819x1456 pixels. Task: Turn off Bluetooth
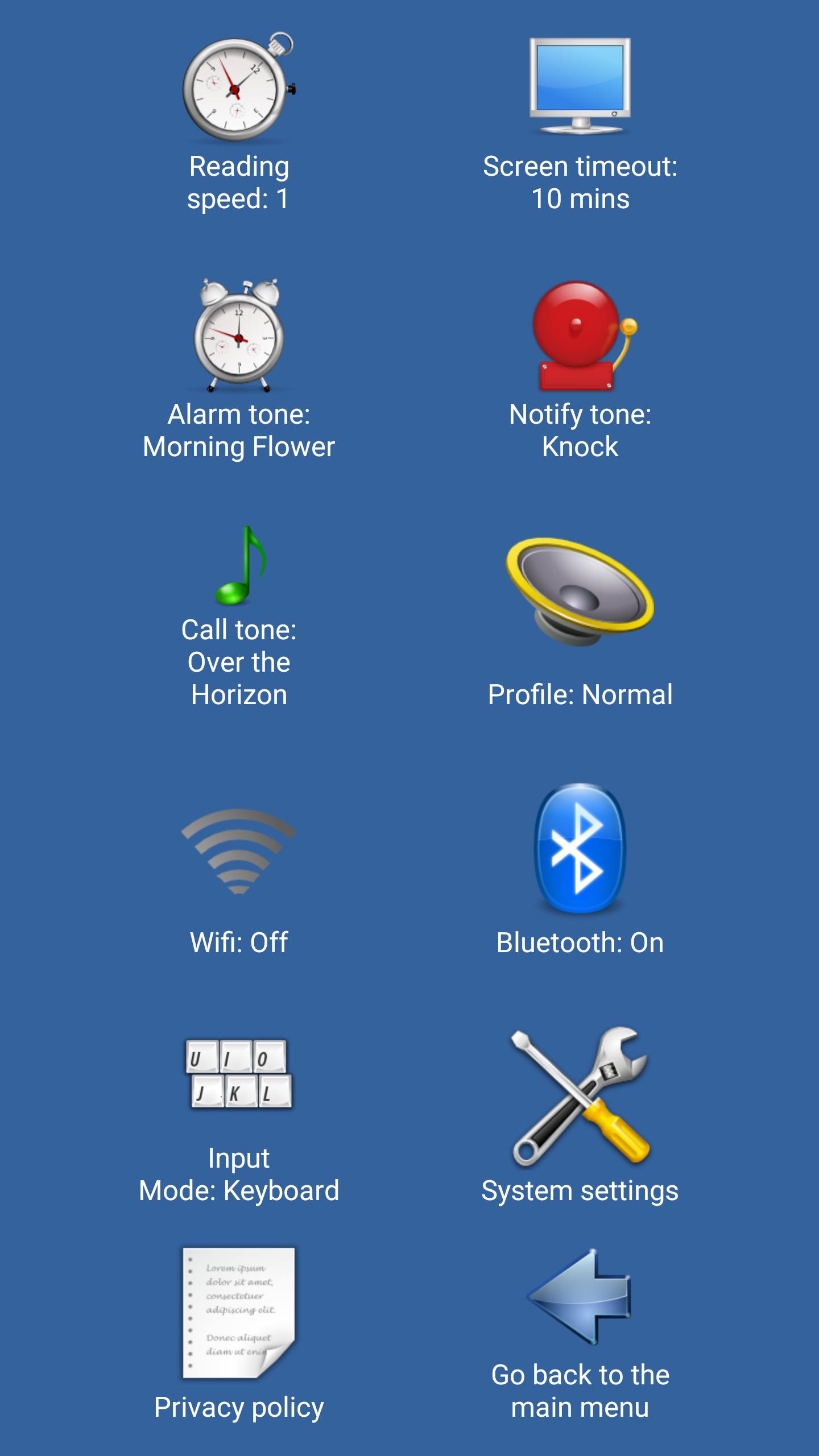click(x=580, y=870)
